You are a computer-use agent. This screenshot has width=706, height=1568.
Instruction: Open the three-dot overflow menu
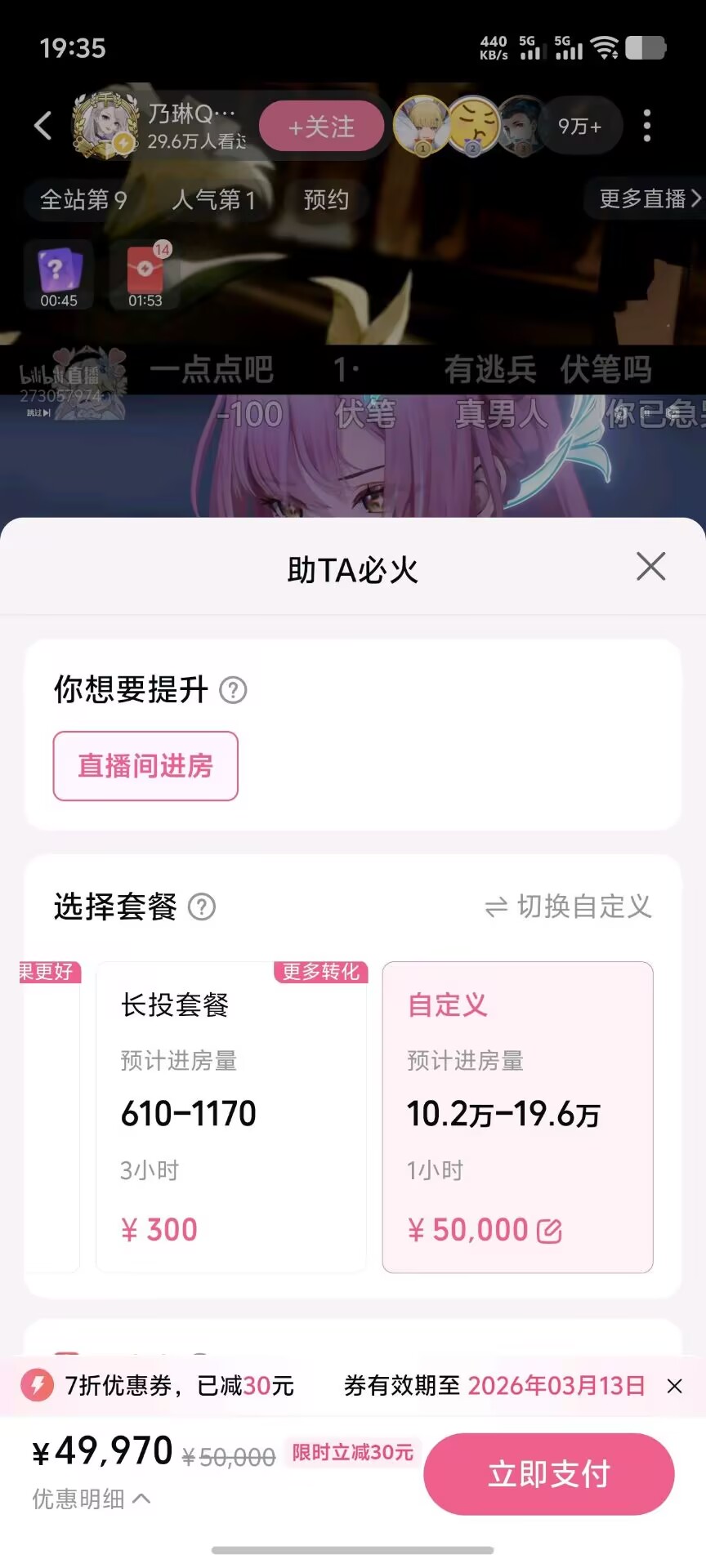(x=646, y=126)
